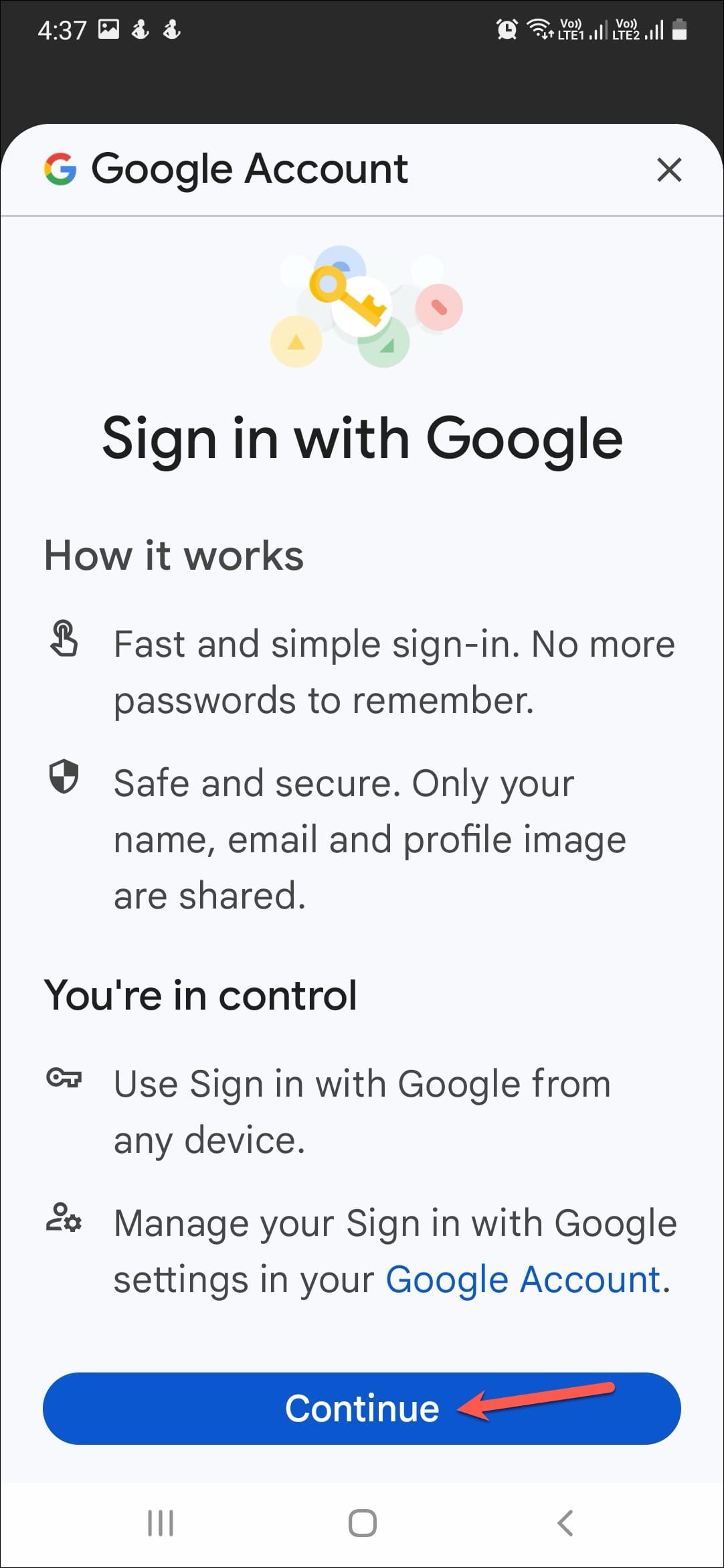Open the Google Account link
The width and height of the screenshot is (724, 1568).
pyautogui.click(x=523, y=1279)
